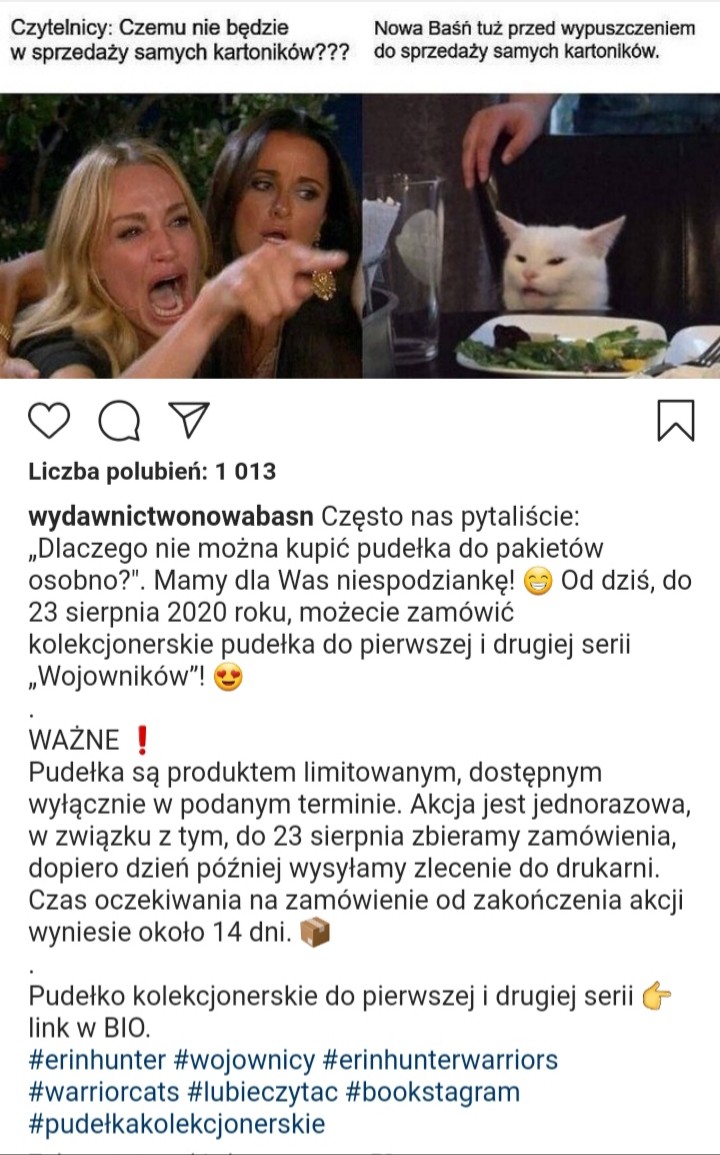
Task: Share the post via paper plane icon
Action: [188, 421]
